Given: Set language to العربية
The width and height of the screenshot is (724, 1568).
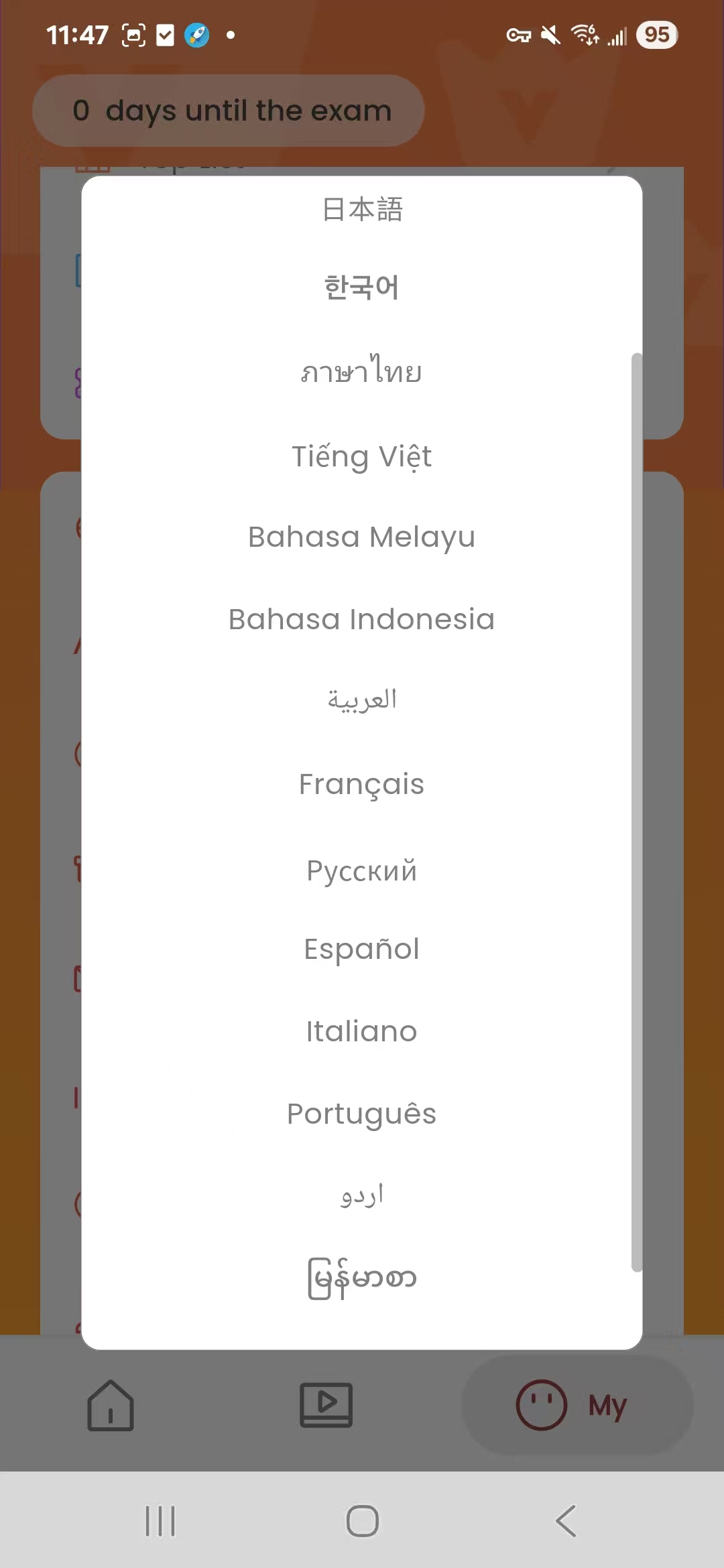Looking at the screenshot, I should [x=362, y=700].
